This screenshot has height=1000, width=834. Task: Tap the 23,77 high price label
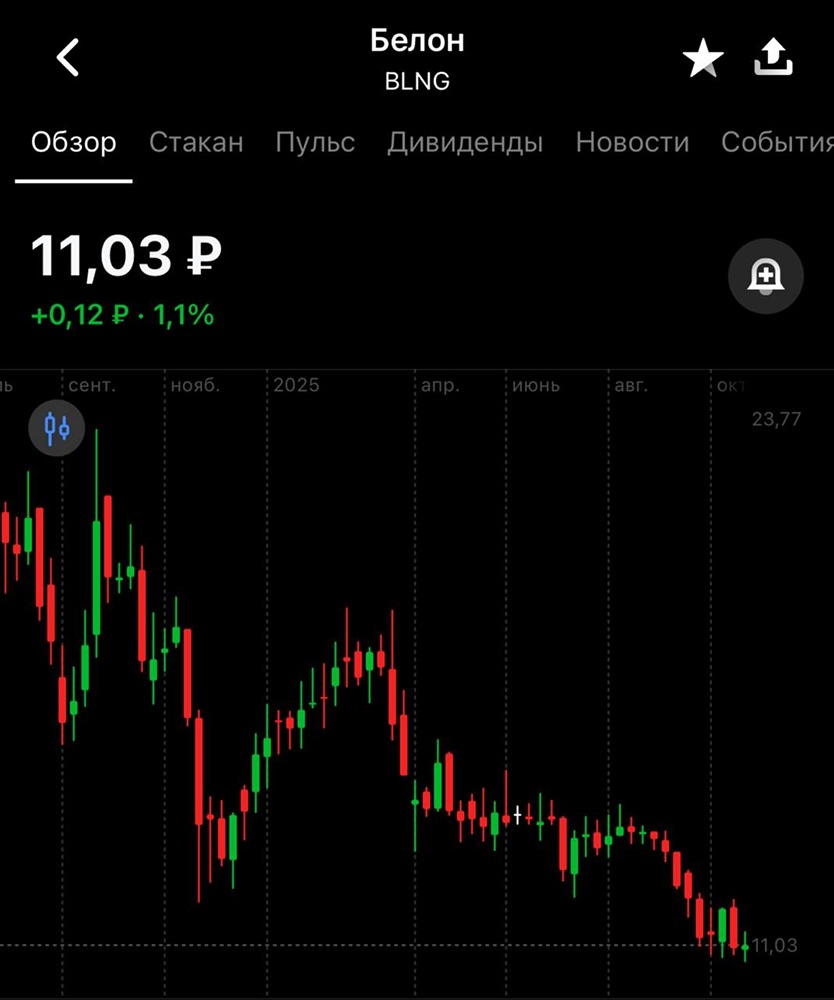pyautogui.click(x=775, y=418)
